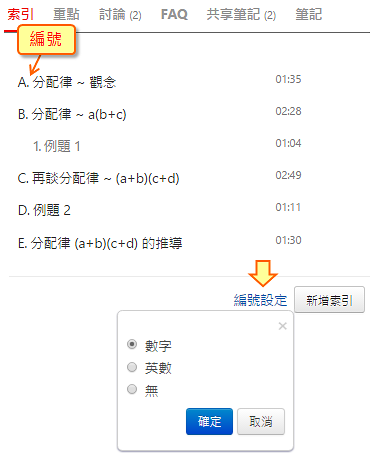Switch to the 重點 tab

66,15
